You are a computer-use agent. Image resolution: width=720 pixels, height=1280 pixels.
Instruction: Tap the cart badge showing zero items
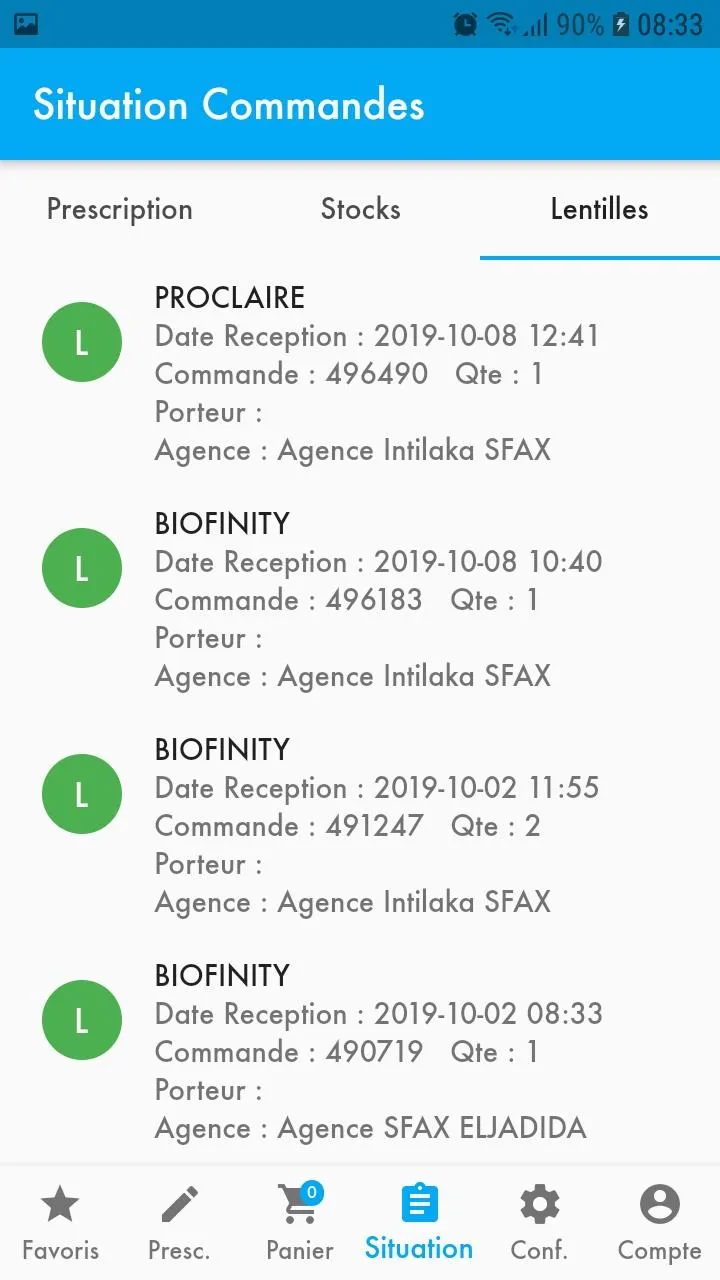(x=313, y=1191)
